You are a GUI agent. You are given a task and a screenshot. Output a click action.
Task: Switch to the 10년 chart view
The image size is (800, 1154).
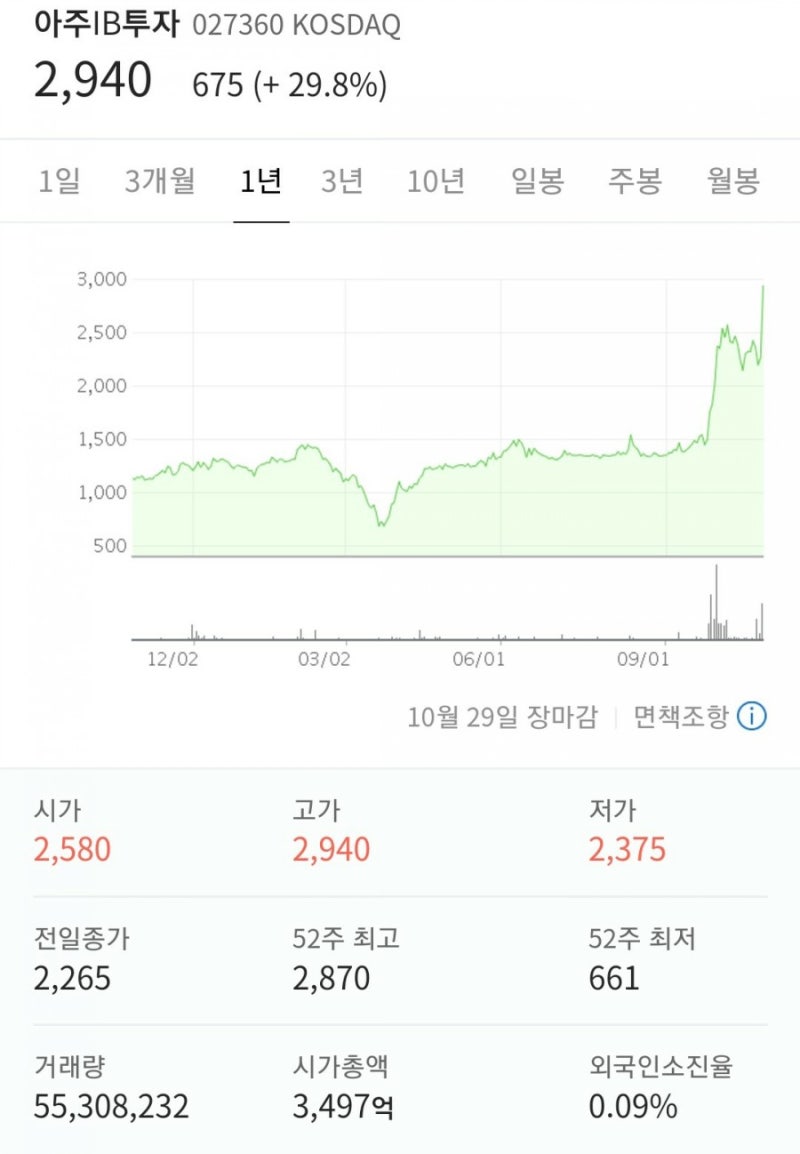pyautogui.click(x=436, y=180)
